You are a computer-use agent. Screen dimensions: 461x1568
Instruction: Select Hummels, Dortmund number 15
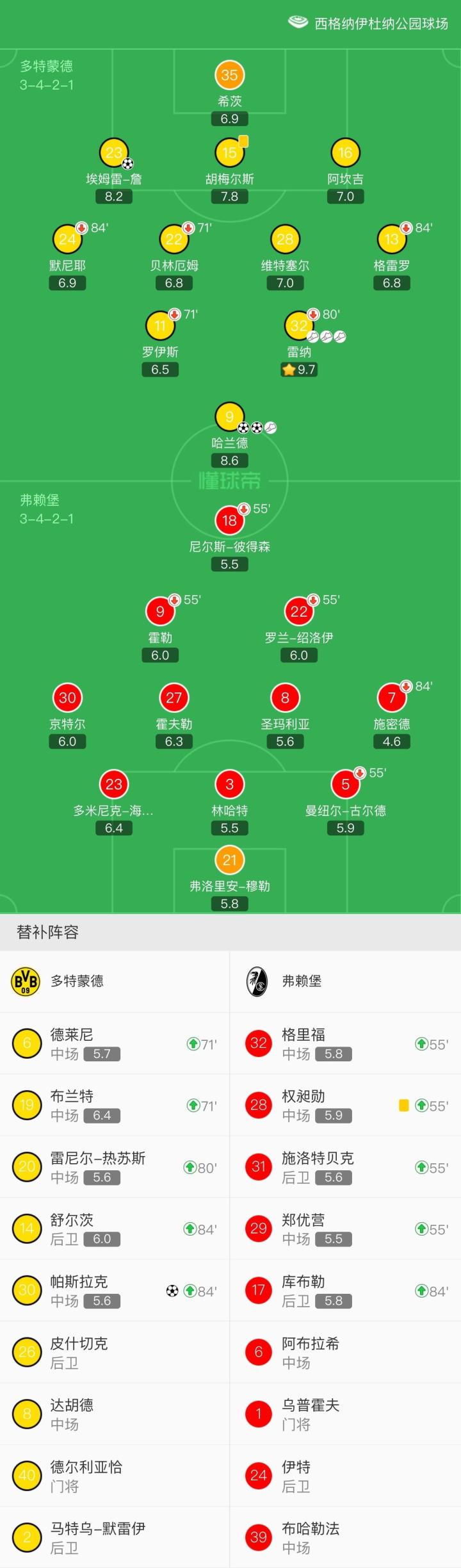(229, 154)
